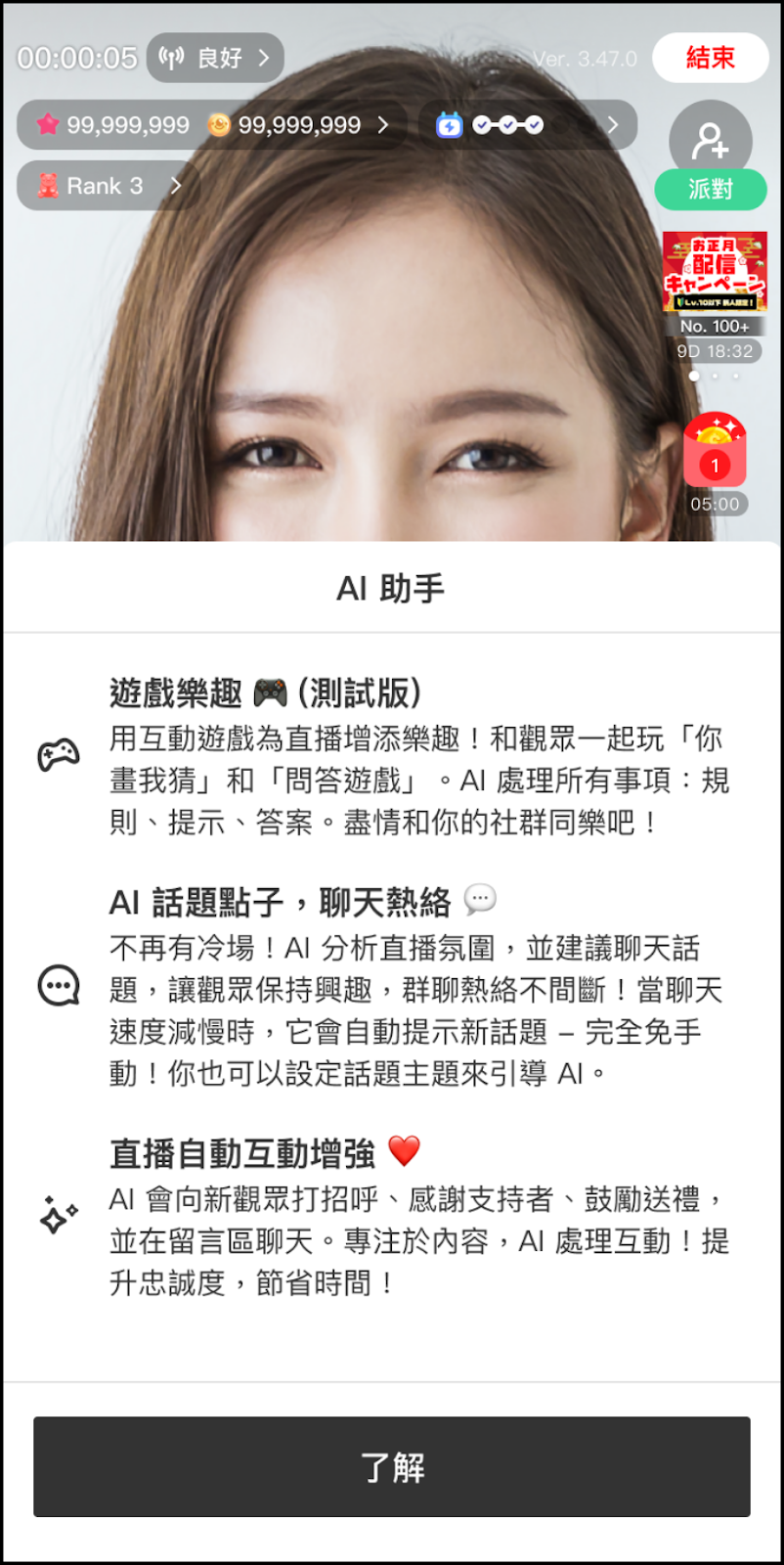Screen dimensions: 784x1565
Task: Open the 良好 connection status chip
Action: (216, 58)
